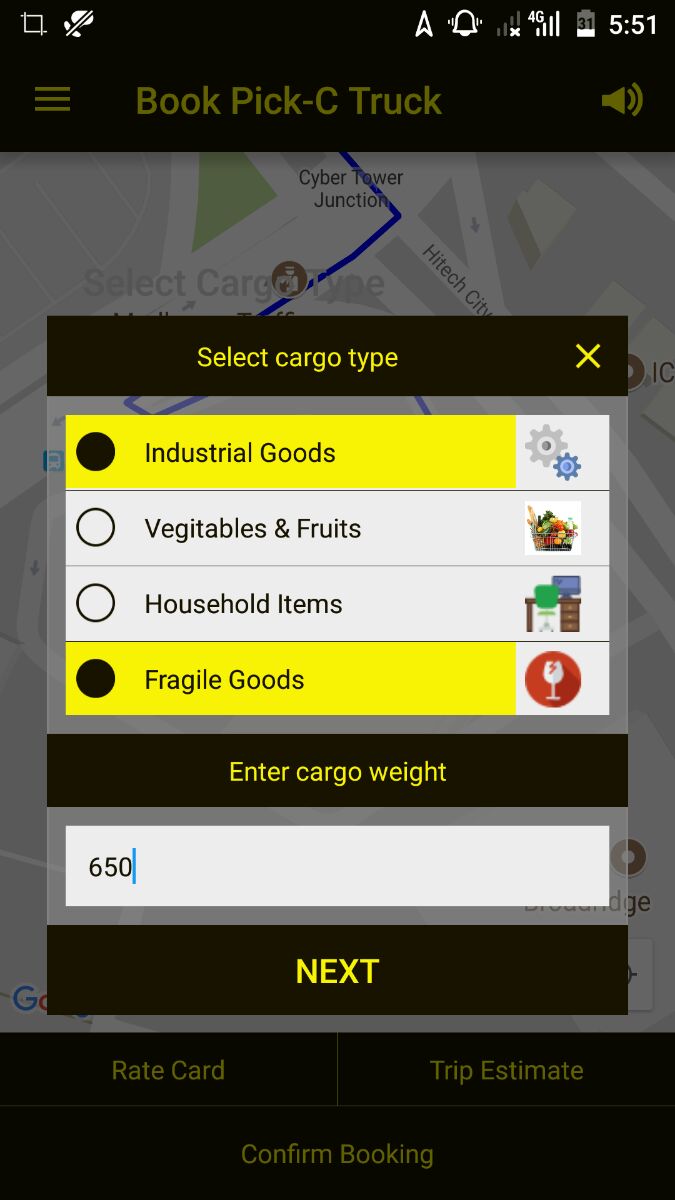The image size is (675, 1200).
Task: Select the Industrial Goods option
Action: [337, 452]
